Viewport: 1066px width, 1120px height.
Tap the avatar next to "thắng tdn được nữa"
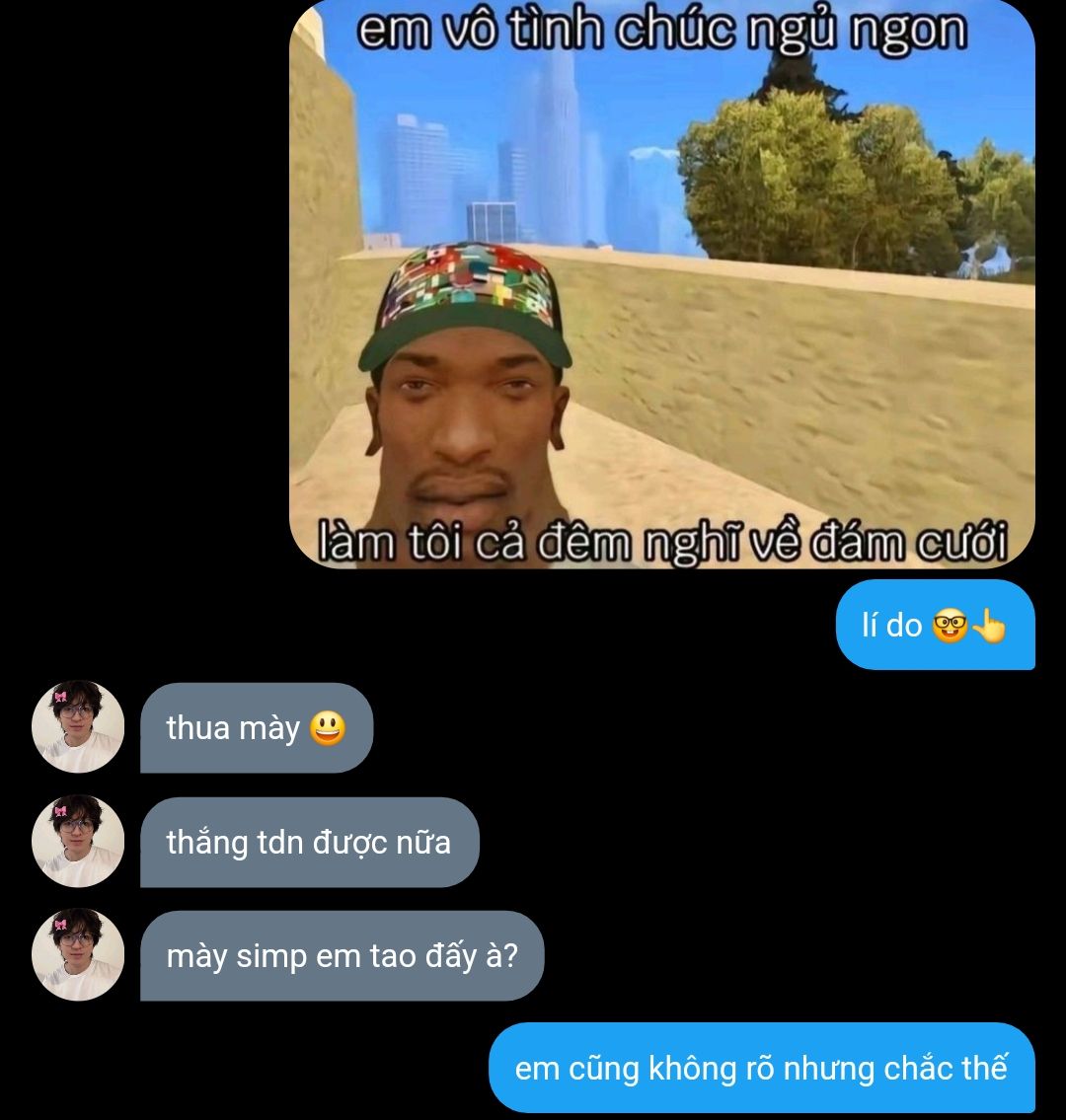pyautogui.click(x=78, y=842)
